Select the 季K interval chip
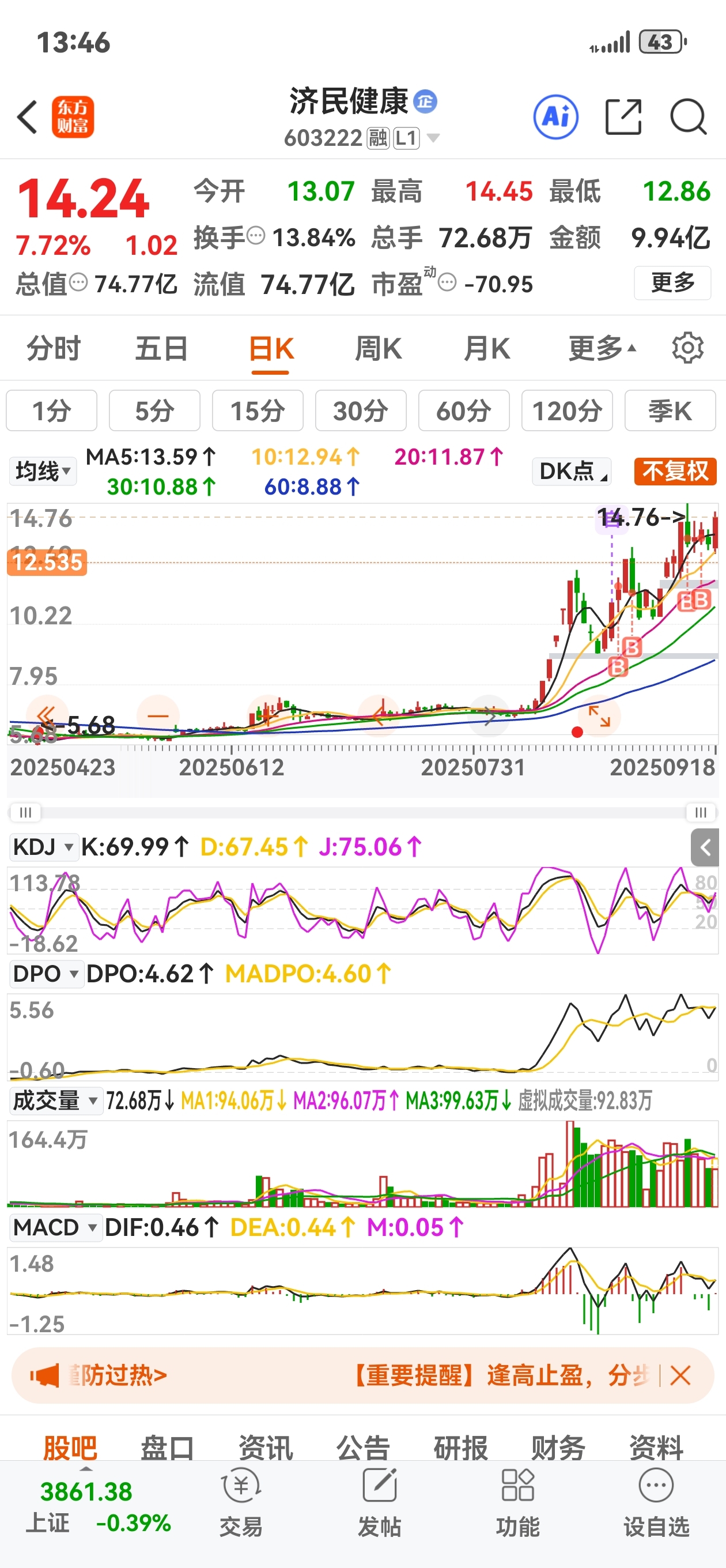Image resolution: width=726 pixels, height=1568 pixels. pyautogui.click(x=670, y=411)
